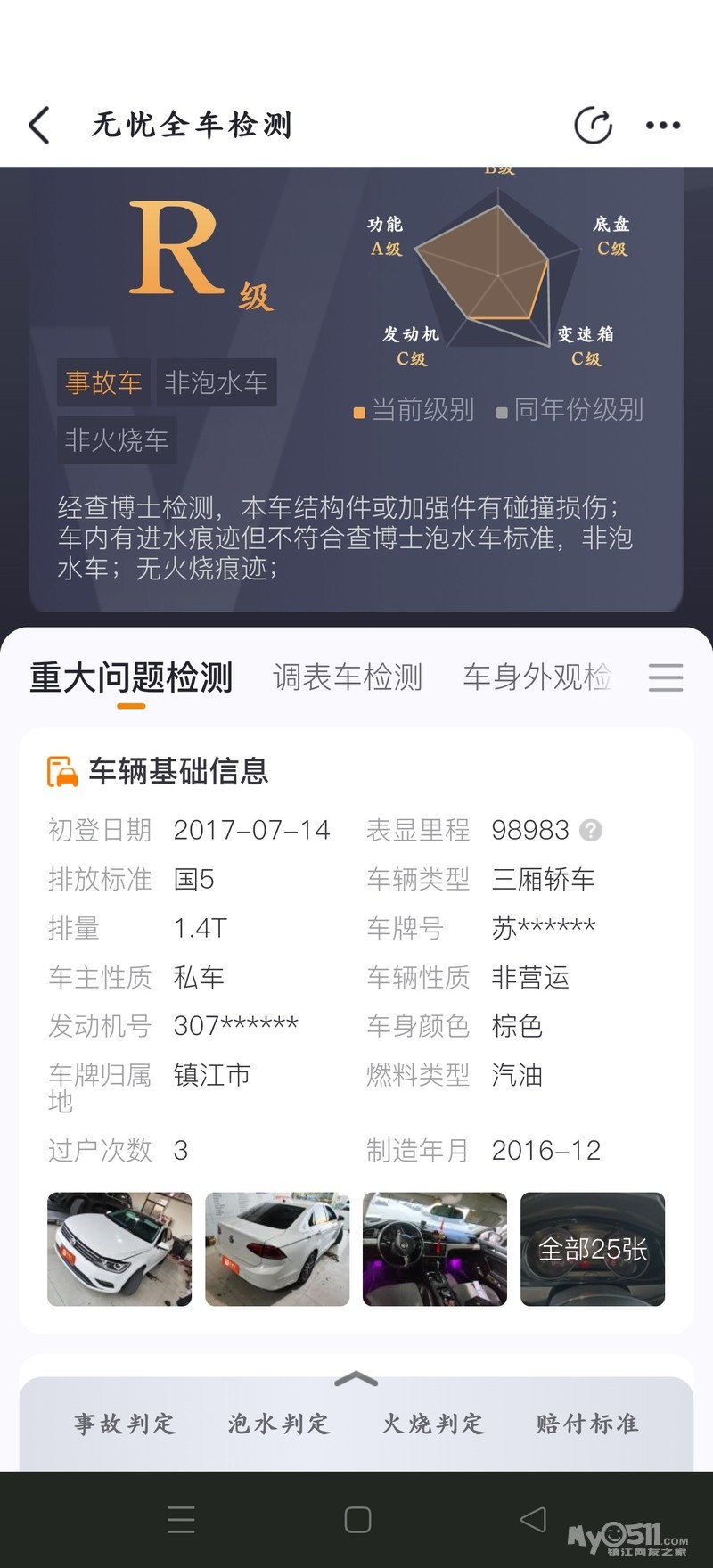Open the white car rear photo
713x1568 pixels.
(x=277, y=1249)
